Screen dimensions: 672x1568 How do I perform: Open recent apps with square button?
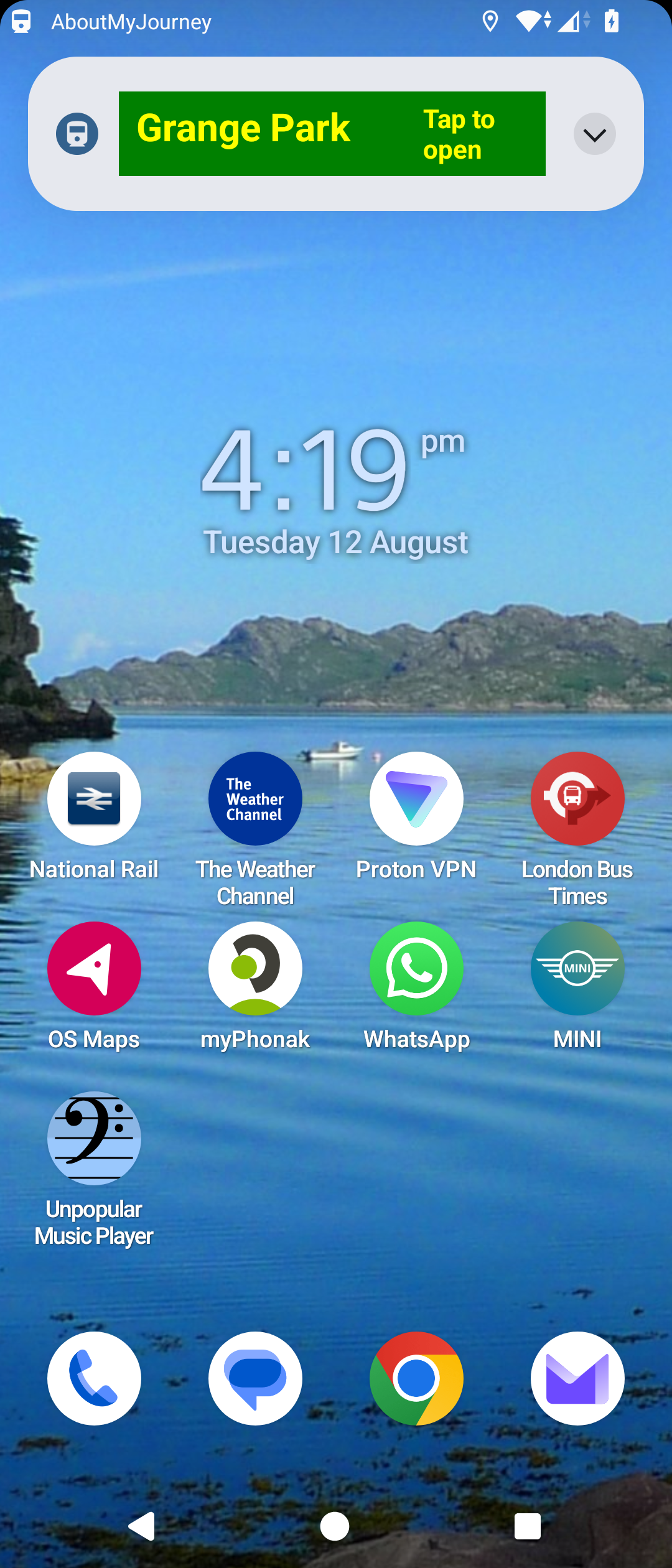pyautogui.click(x=527, y=1526)
